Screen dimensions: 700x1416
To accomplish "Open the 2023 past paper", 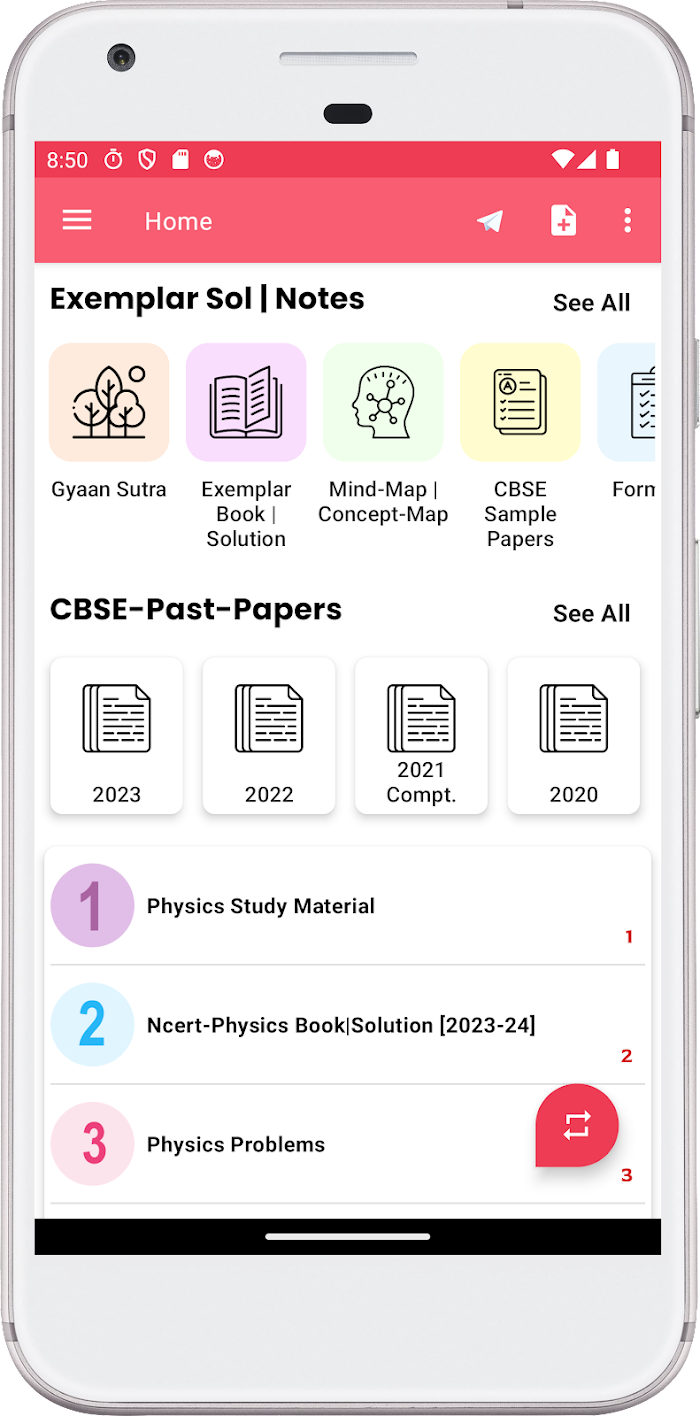I will [x=117, y=736].
